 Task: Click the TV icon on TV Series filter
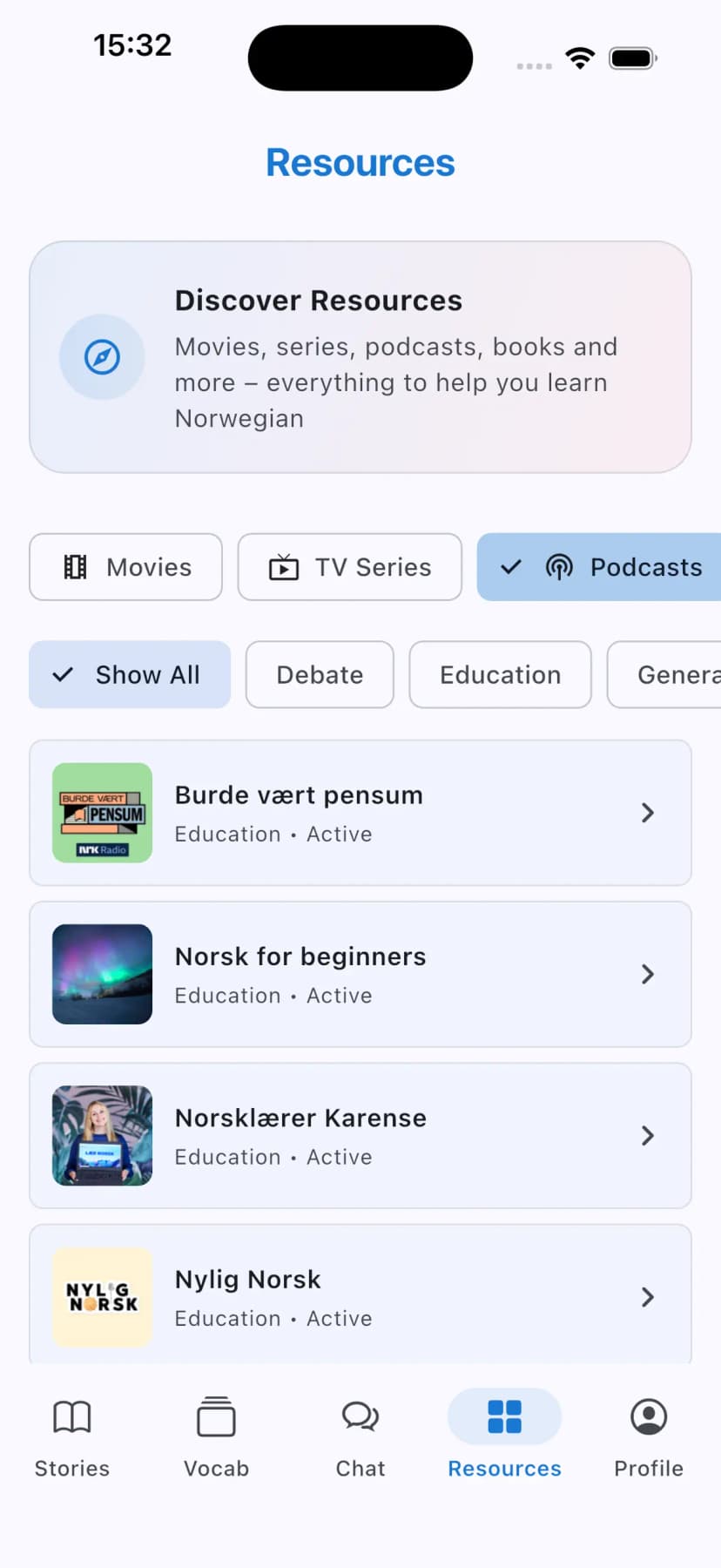(x=282, y=567)
